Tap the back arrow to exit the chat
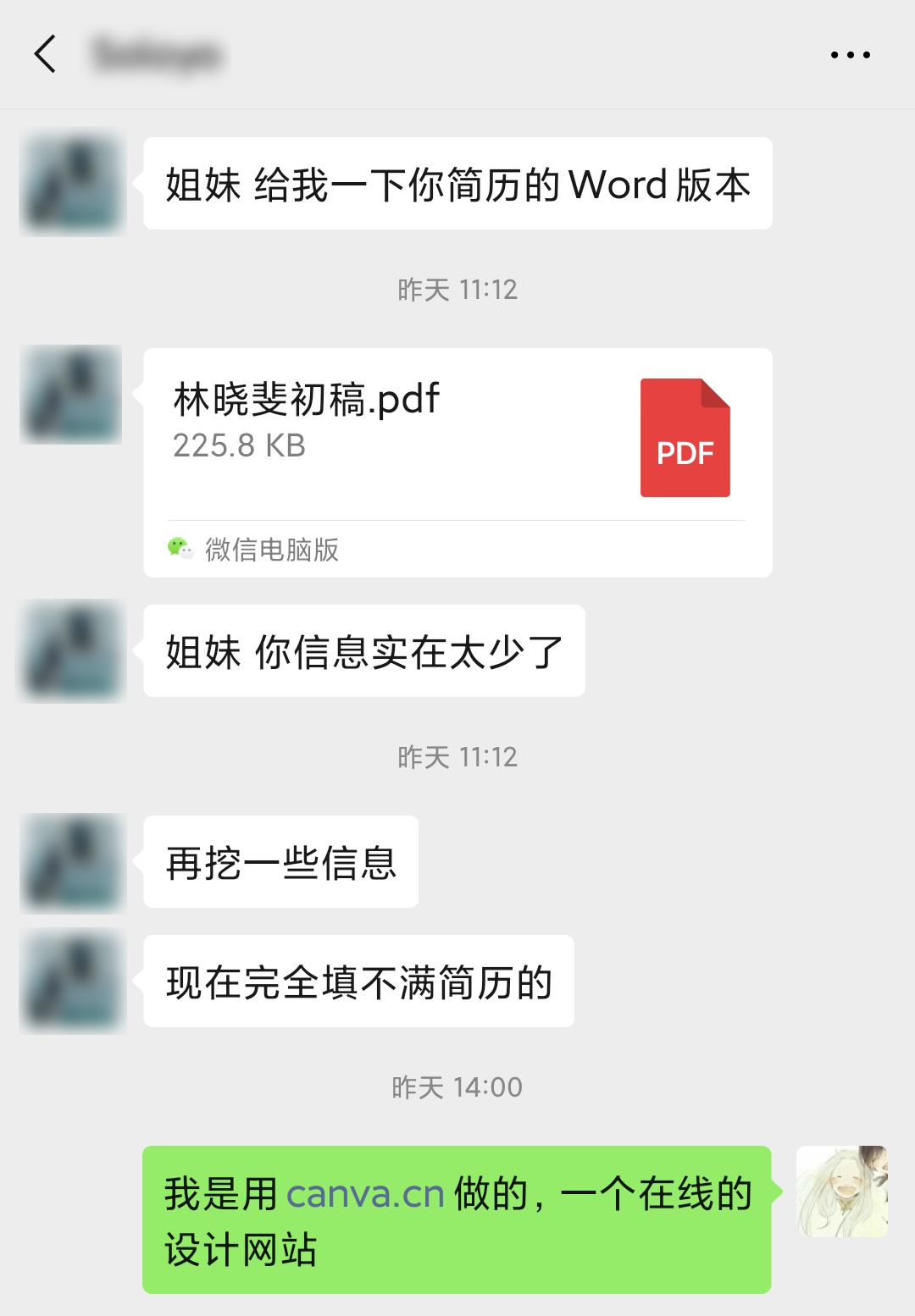Screen dimensions: 915x1316 coord(44,54)
